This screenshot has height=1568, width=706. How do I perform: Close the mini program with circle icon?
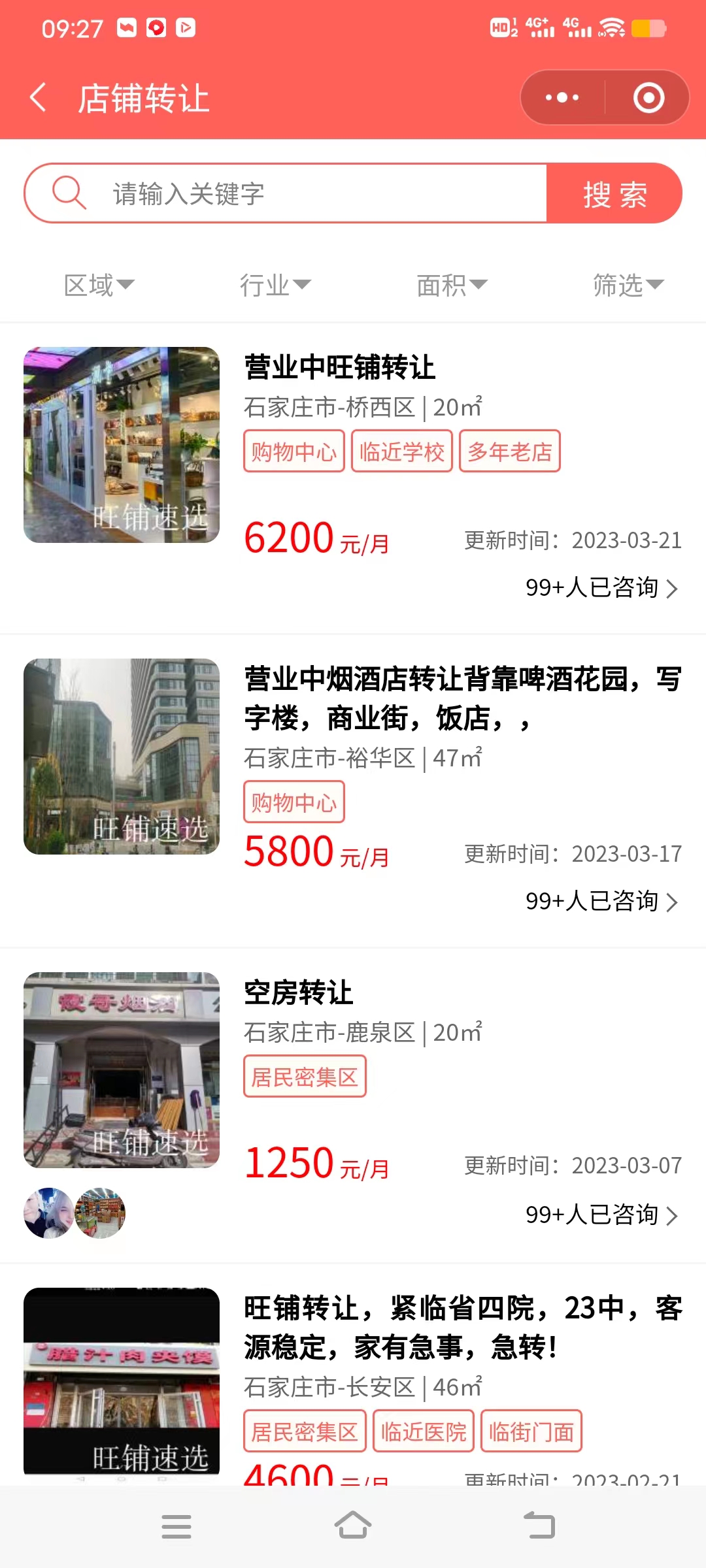point(648,98)
